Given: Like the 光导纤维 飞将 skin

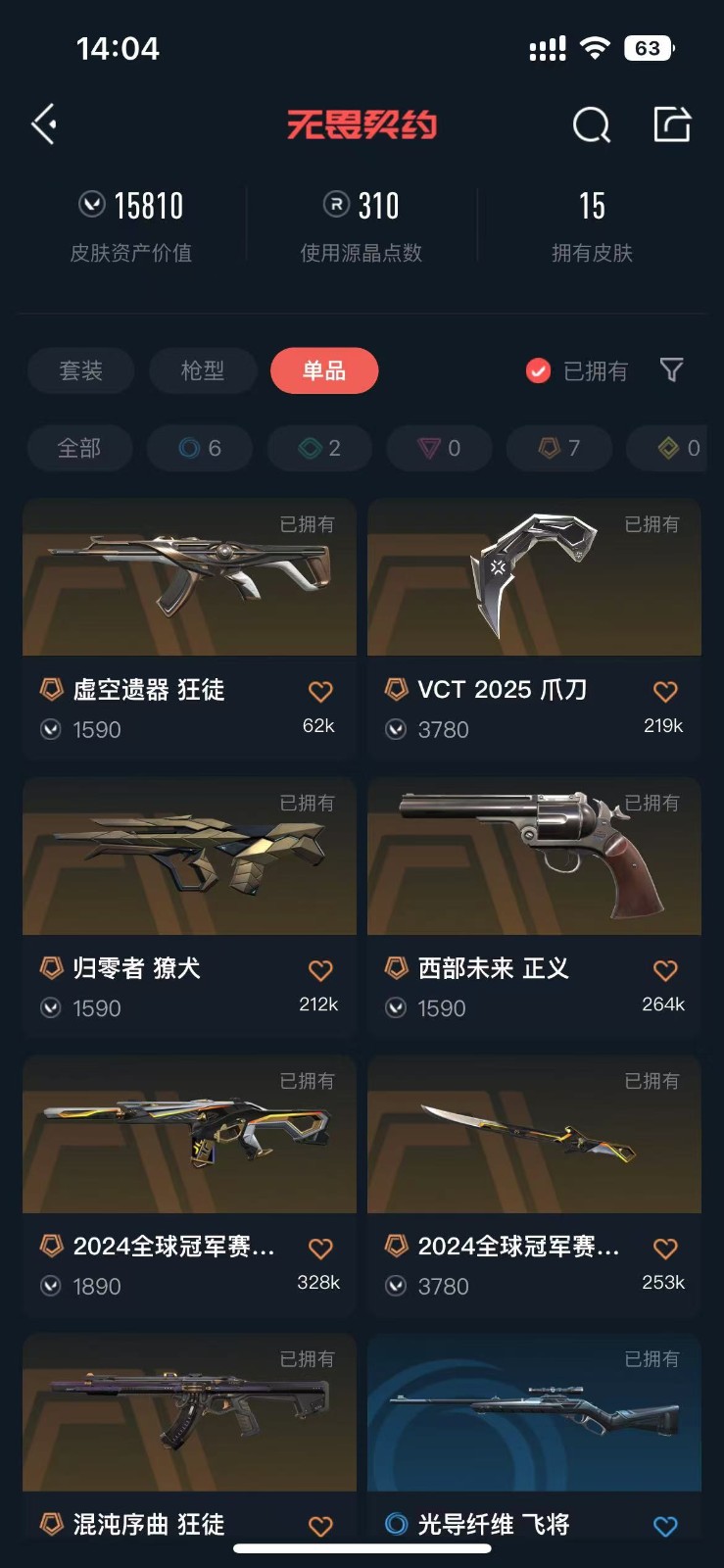Looking at the screenshot, I should click(665, 1526).
